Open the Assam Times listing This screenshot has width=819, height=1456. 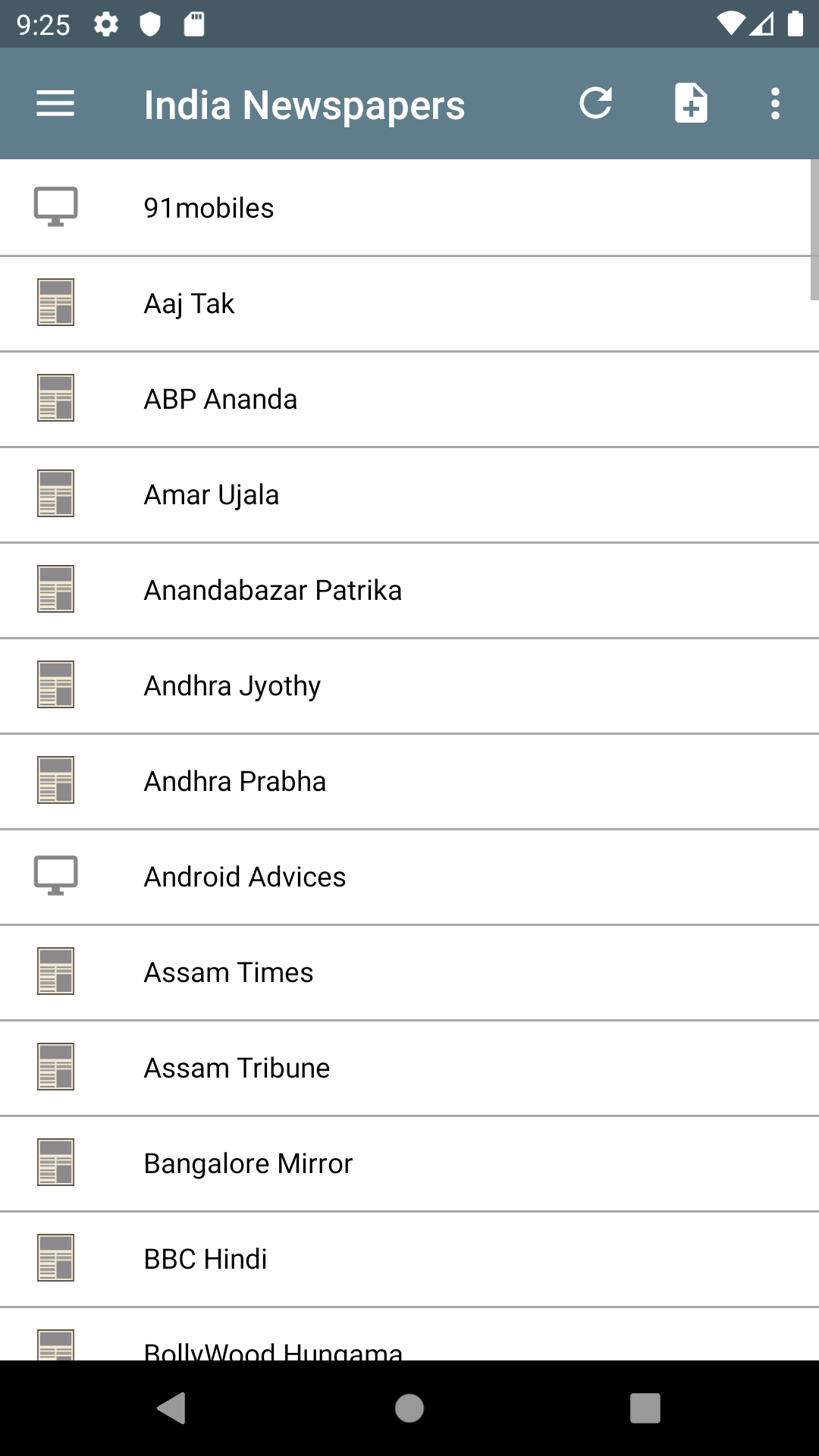coord(409,972)
